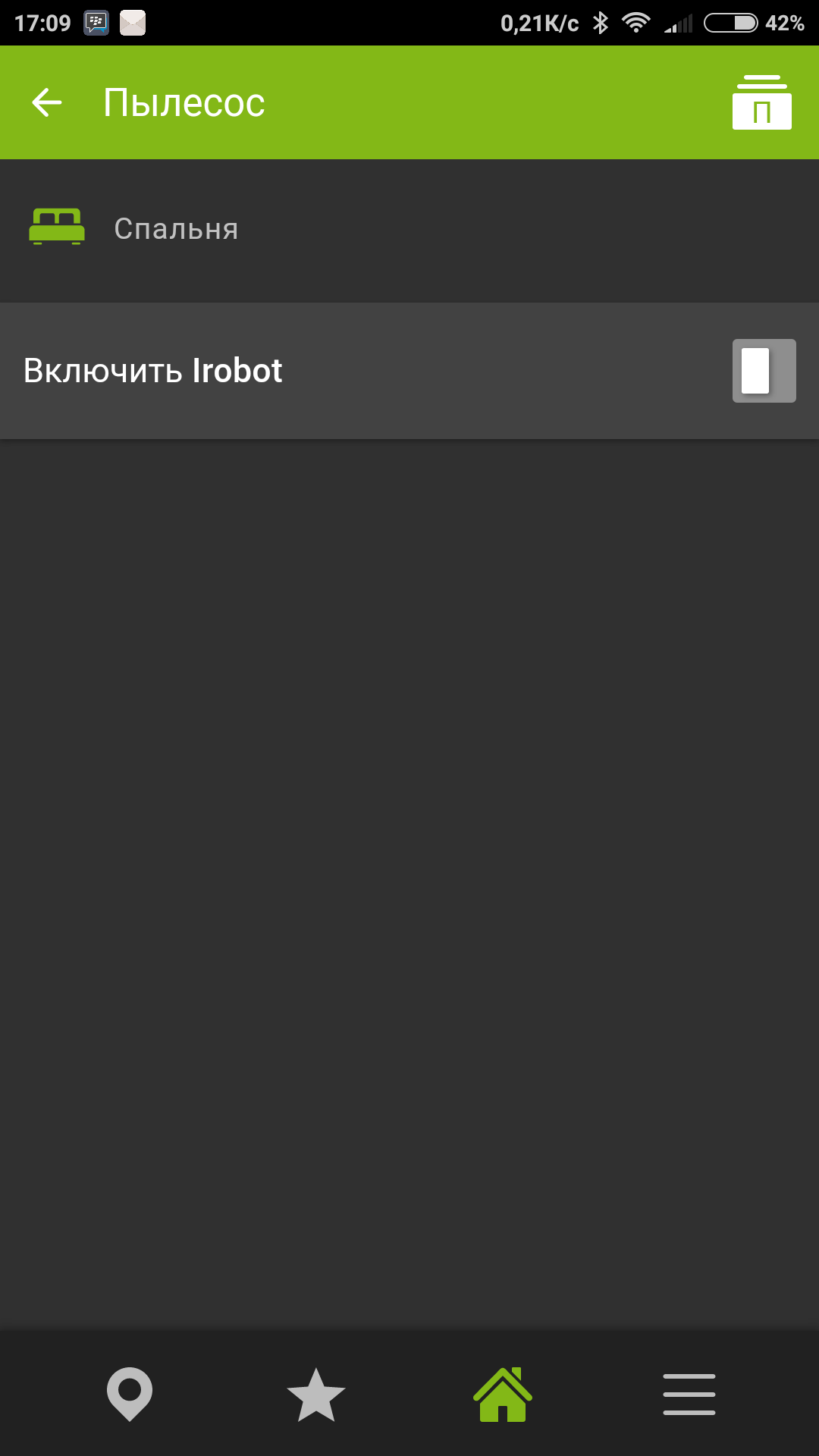Open the top-right П icon

coord(761,102)
